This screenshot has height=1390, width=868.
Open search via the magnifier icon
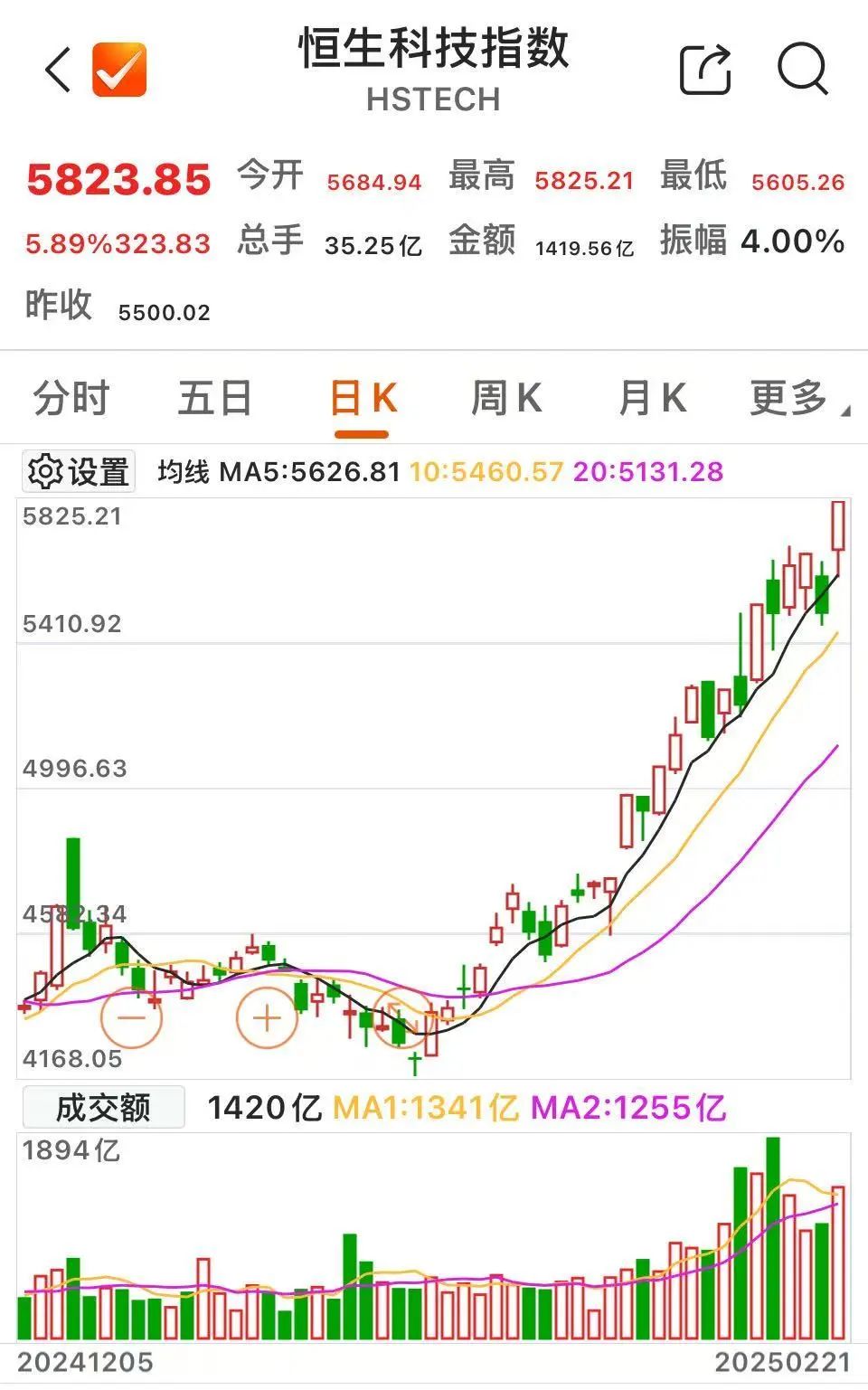pyautogui.click(x=803, y=69)
